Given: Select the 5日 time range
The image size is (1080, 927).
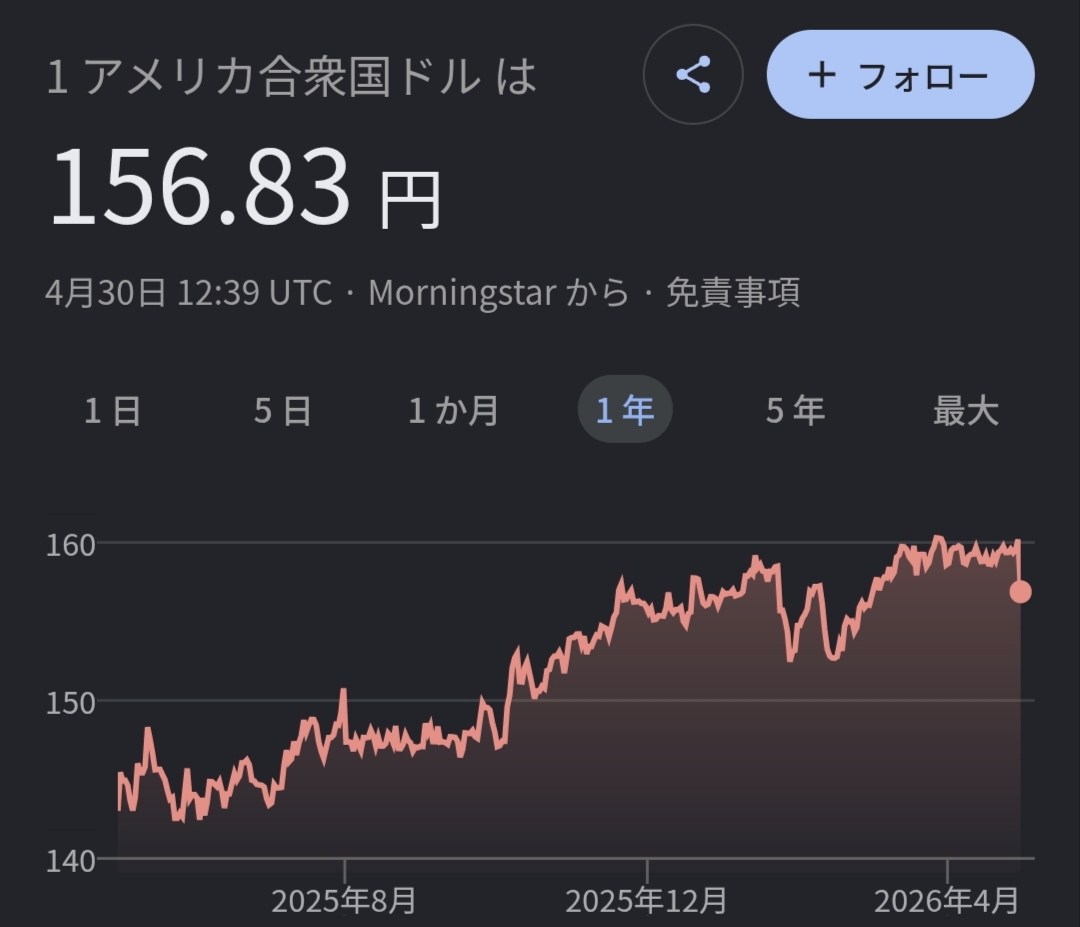Looking at the screenshot, I should (282, 410).
